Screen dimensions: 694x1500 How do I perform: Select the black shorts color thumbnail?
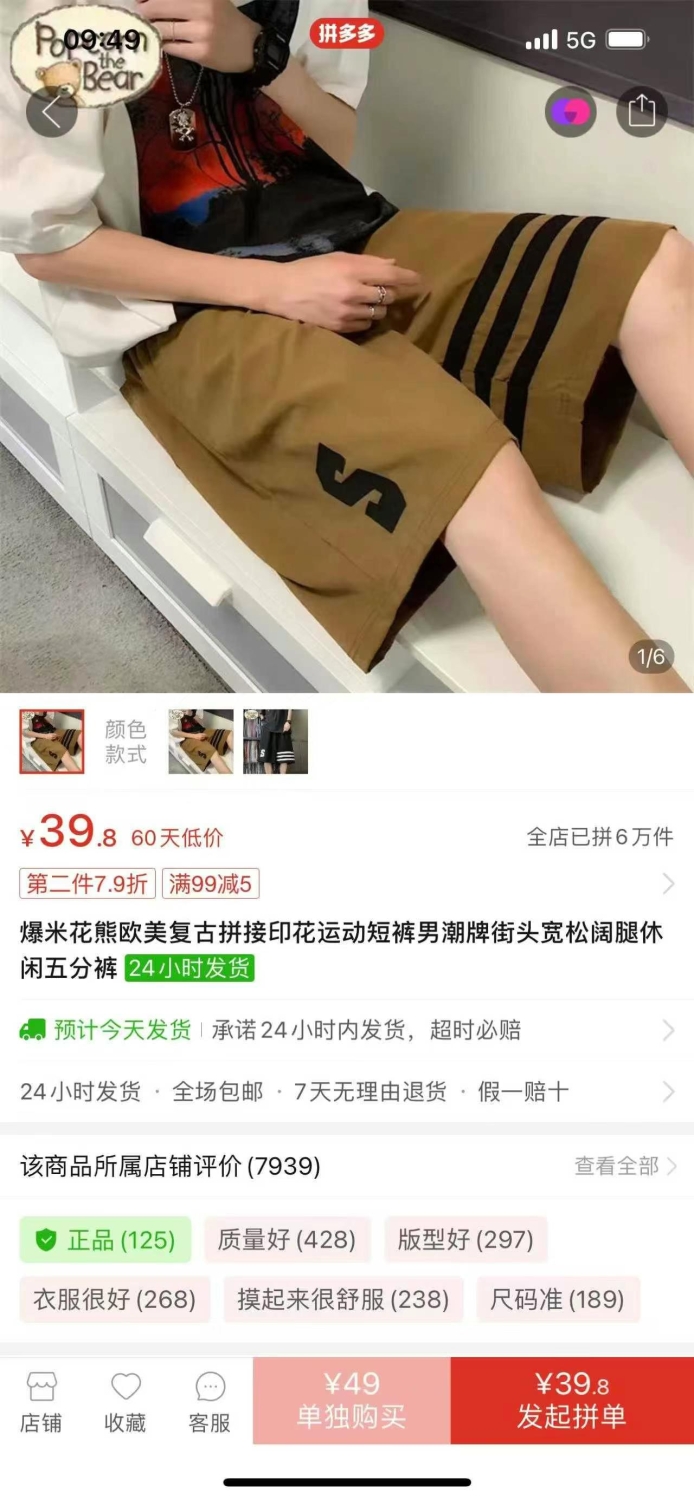click(275, 742)
